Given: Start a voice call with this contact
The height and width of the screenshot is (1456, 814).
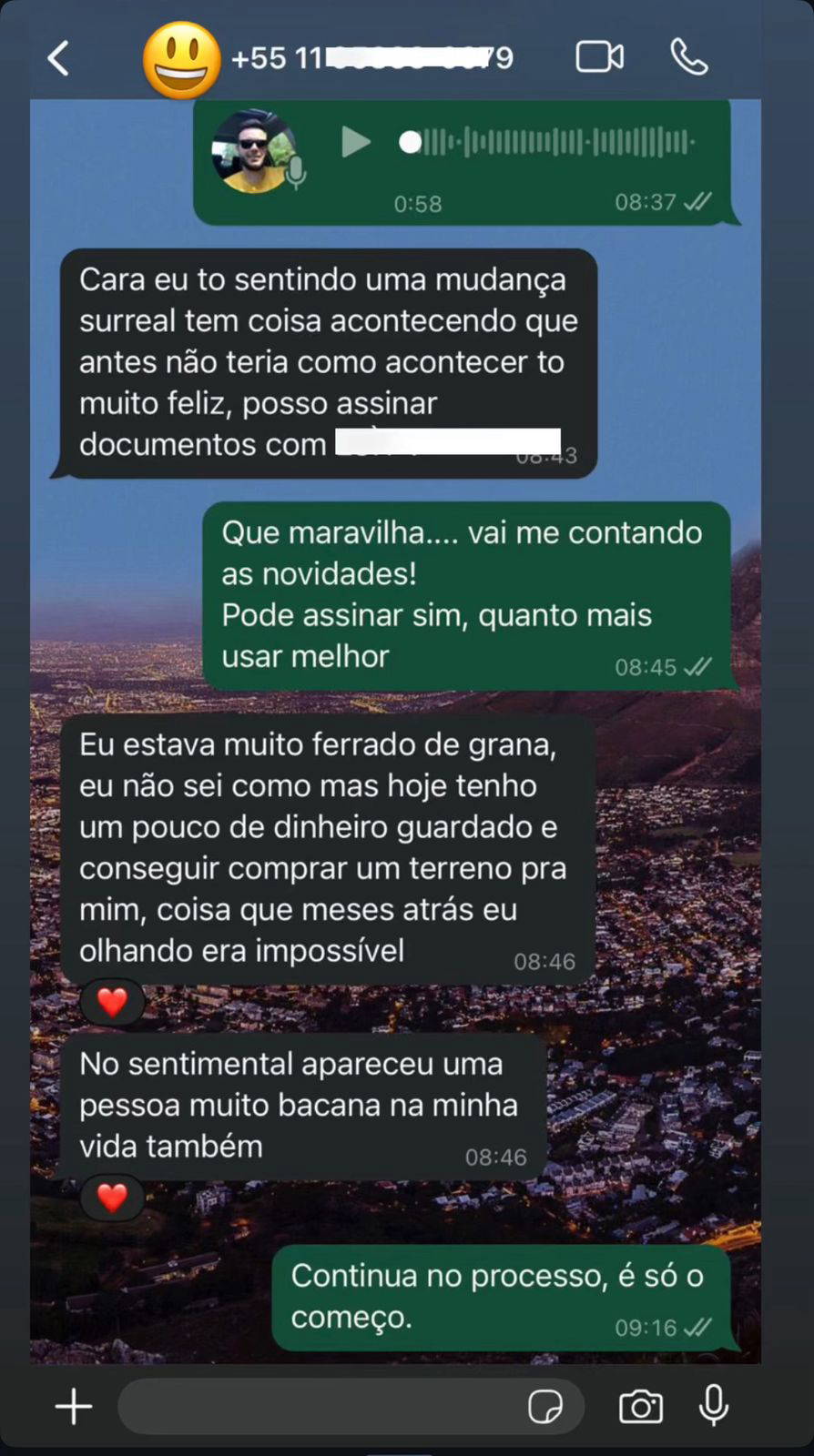Looking at the screenshot, I should coord(688,58).
